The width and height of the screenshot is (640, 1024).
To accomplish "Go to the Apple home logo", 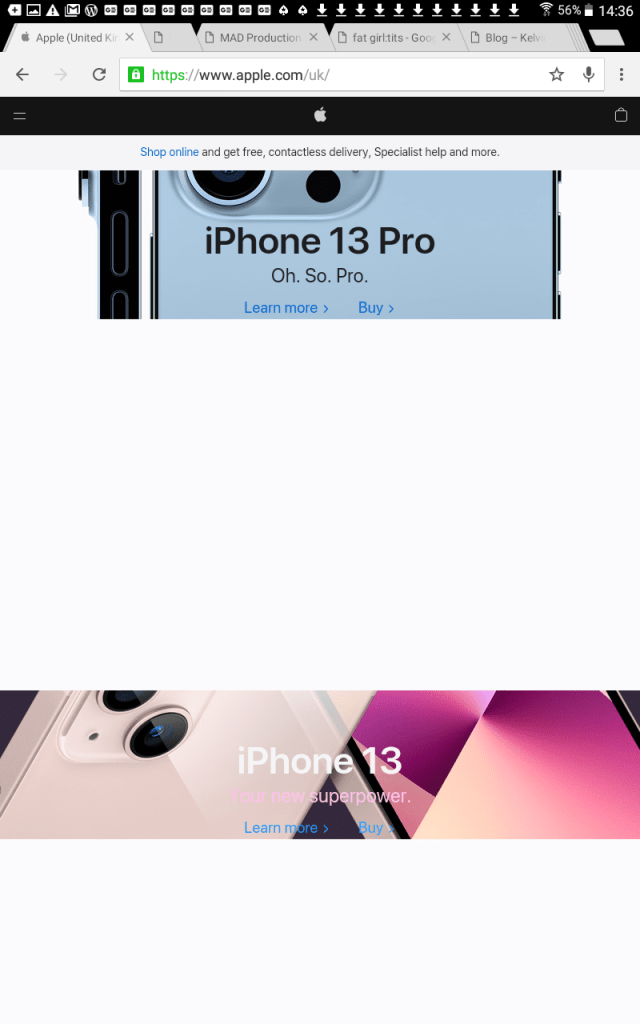I will 320,115.
